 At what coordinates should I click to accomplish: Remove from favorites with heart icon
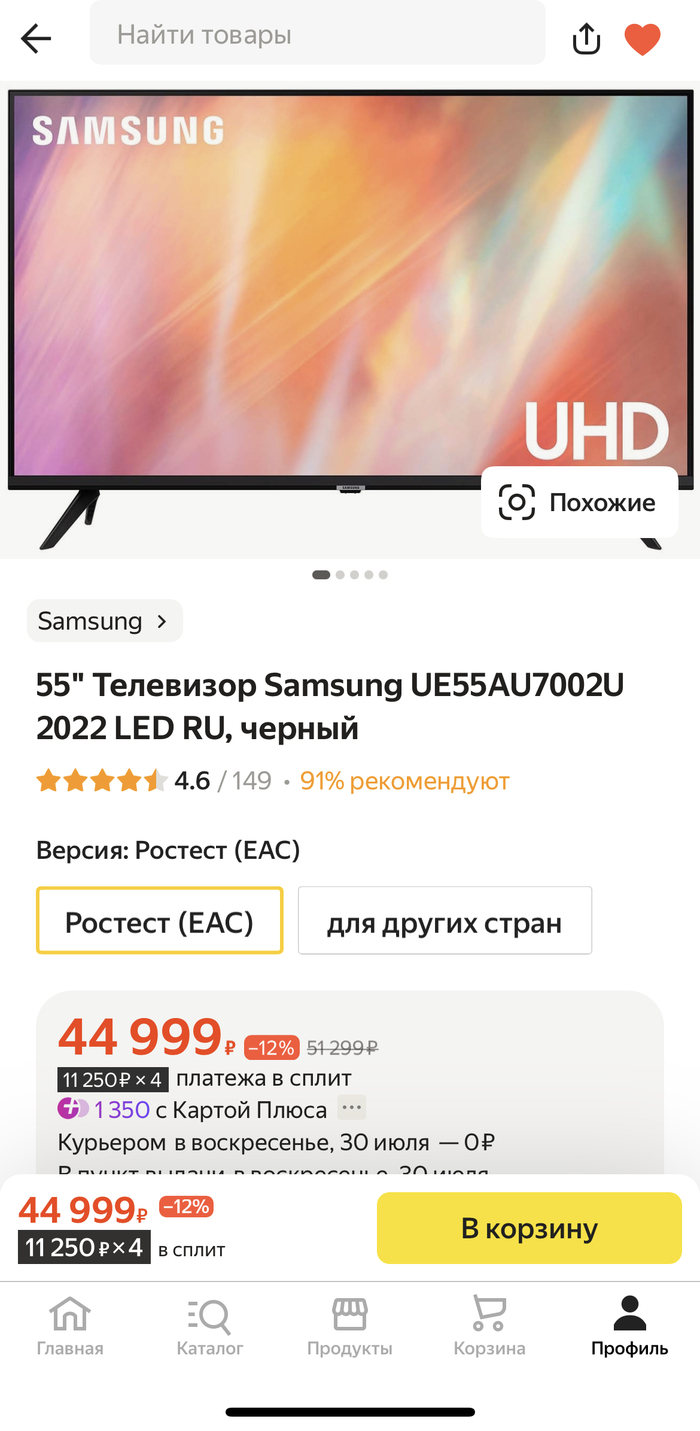click(x=642, y=39)
